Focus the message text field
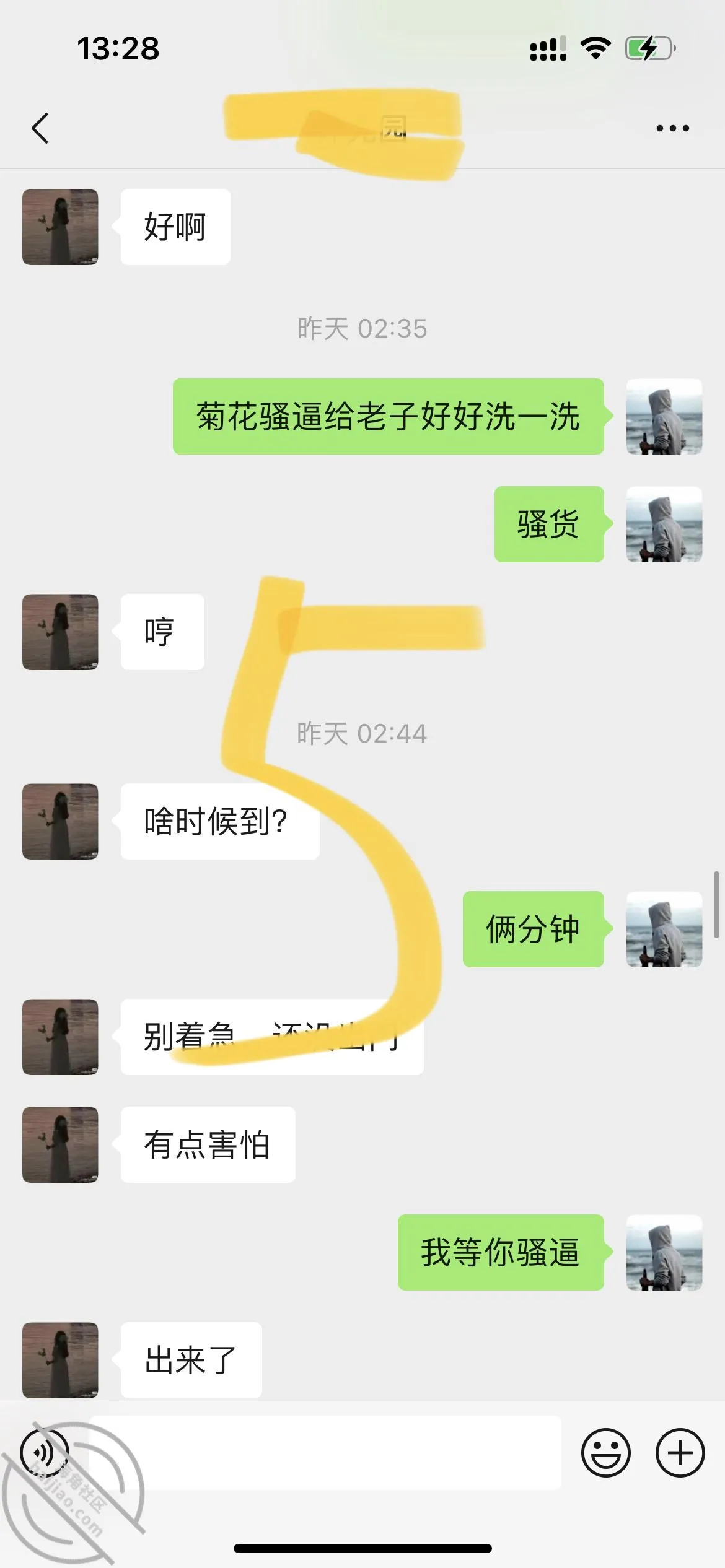This screenshot has width=725, height=1568. coord(325,1452)
